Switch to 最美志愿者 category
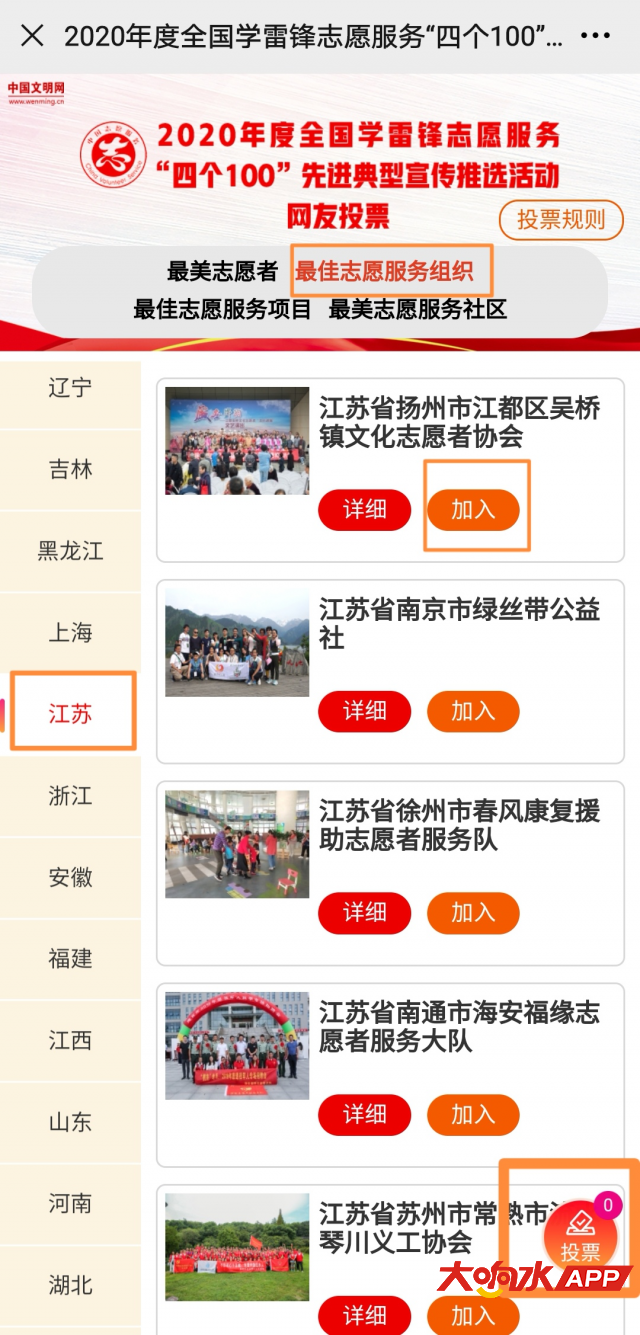This screenshot has width=640, height=1335. [x=222, y=271]
